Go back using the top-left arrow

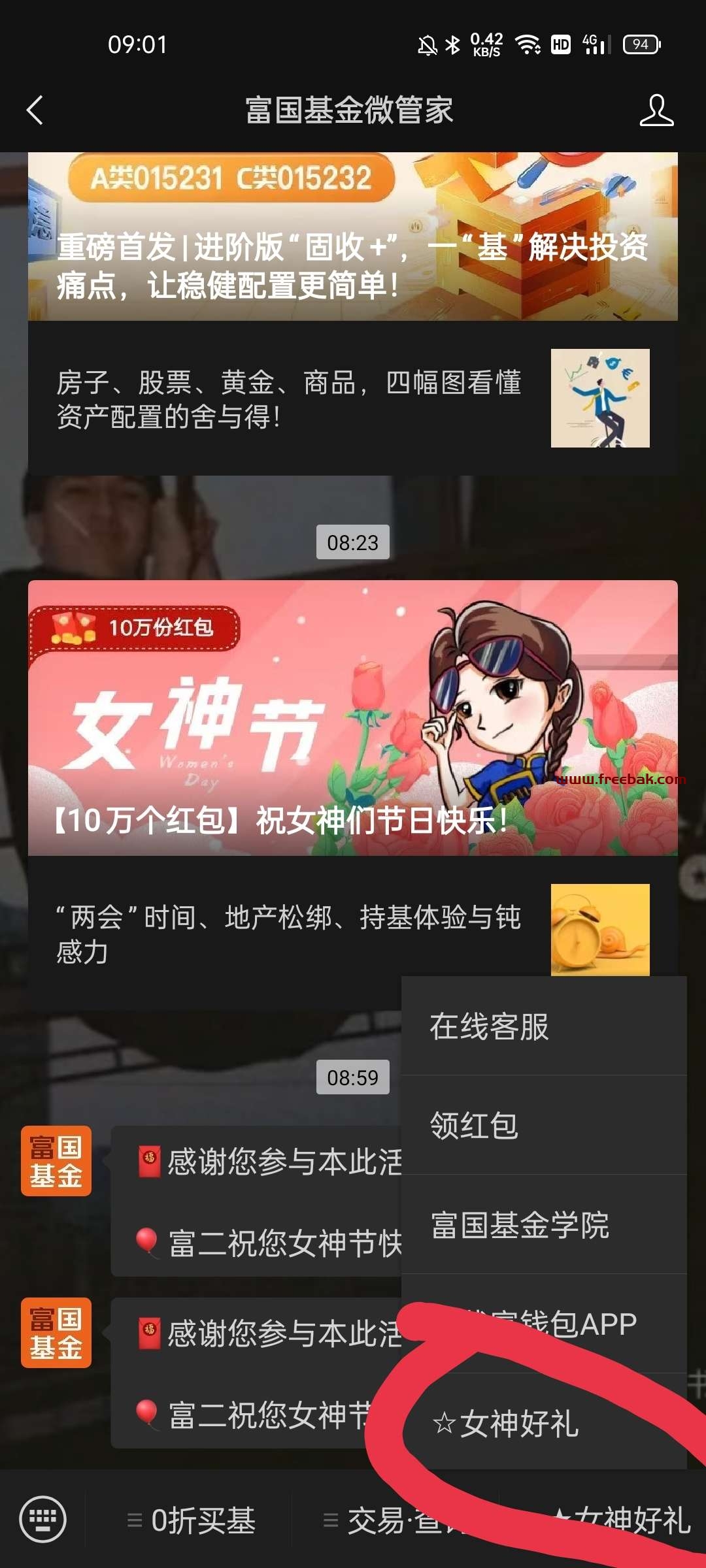pyautogui.click(x=35, y=110)
